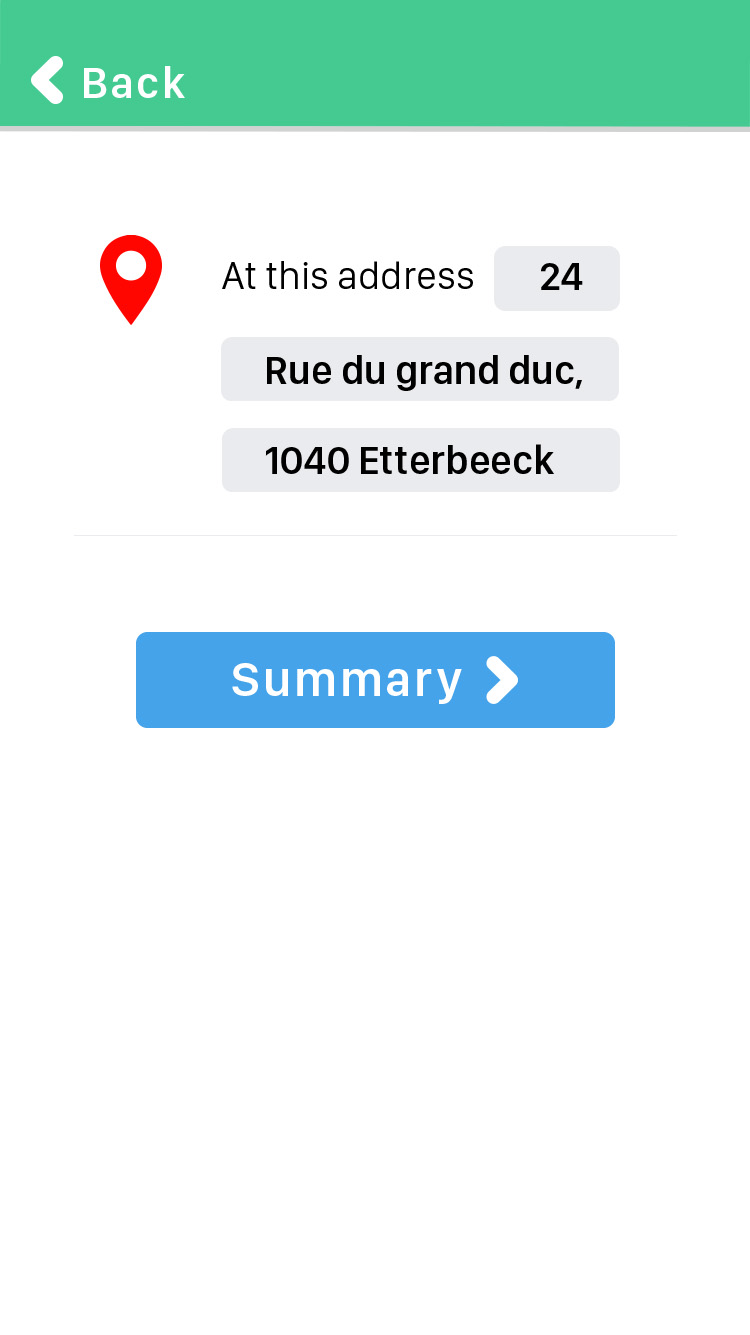Edit the house number field showing 24

pyautogui.click(x=557, y=278)
